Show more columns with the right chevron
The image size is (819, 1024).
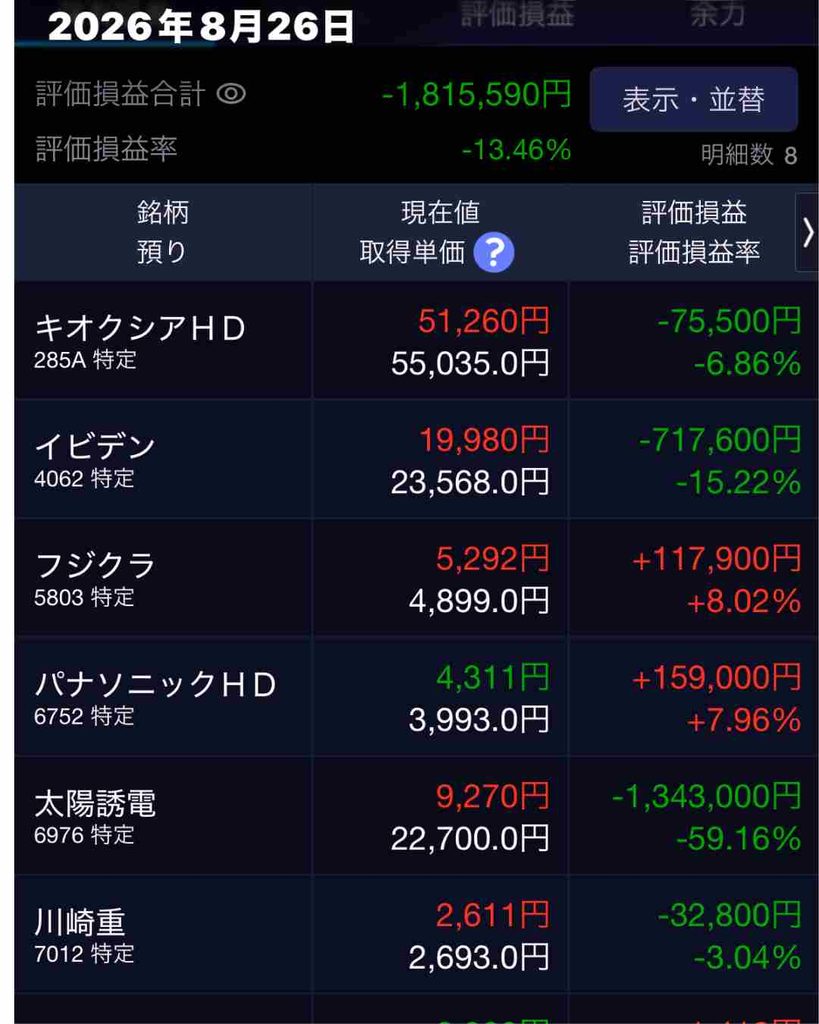(x=807, y=232)
